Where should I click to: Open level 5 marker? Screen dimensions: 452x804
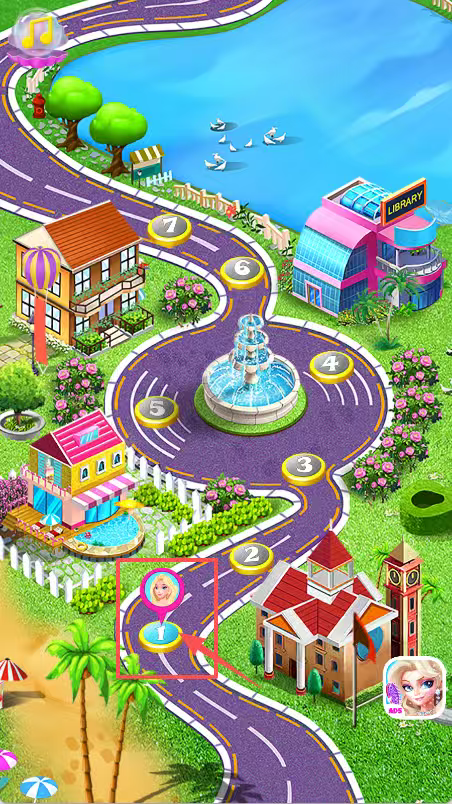156,411
